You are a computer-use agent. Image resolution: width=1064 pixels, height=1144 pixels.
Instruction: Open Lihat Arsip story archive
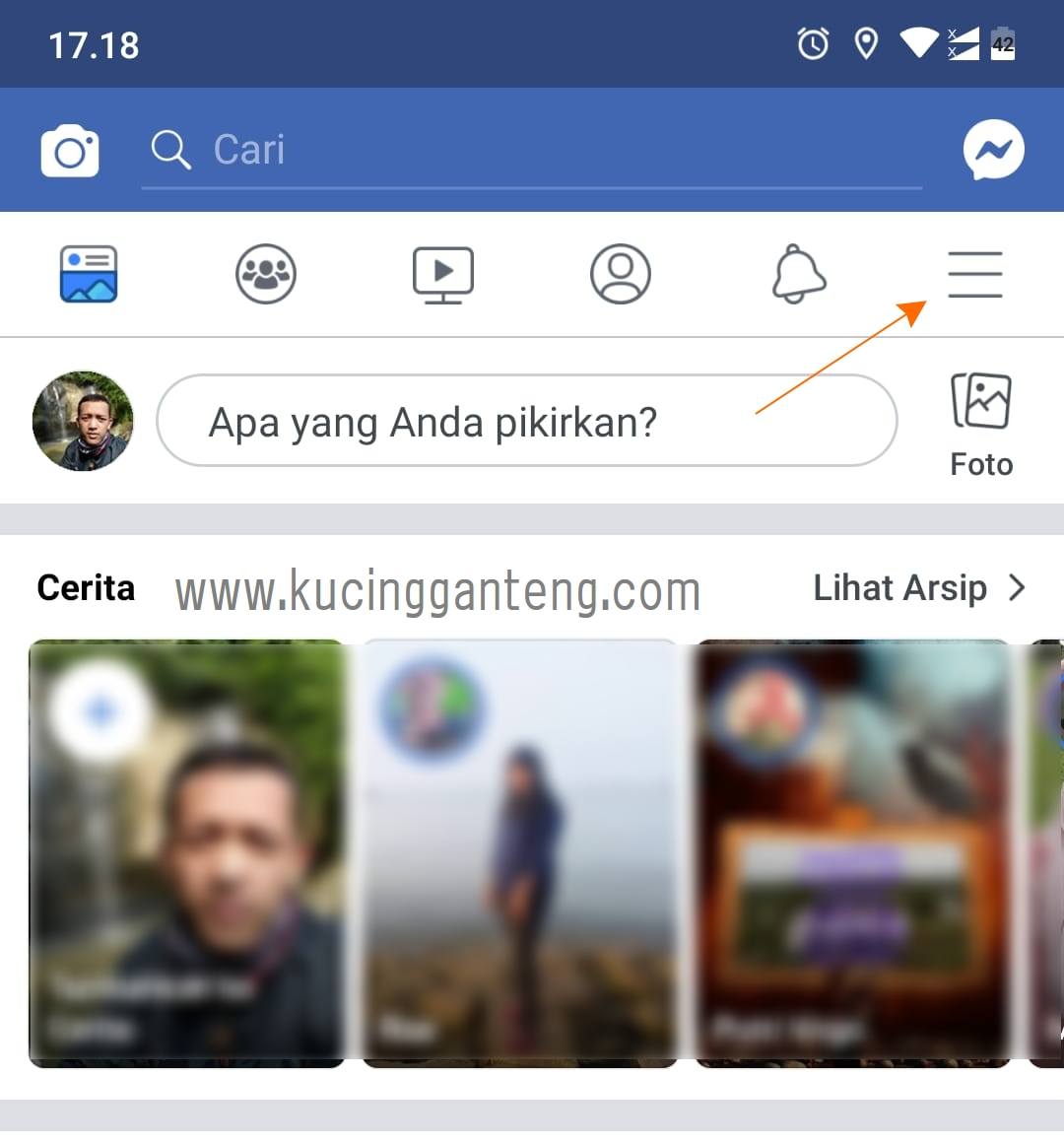click(x=899, y=587)
